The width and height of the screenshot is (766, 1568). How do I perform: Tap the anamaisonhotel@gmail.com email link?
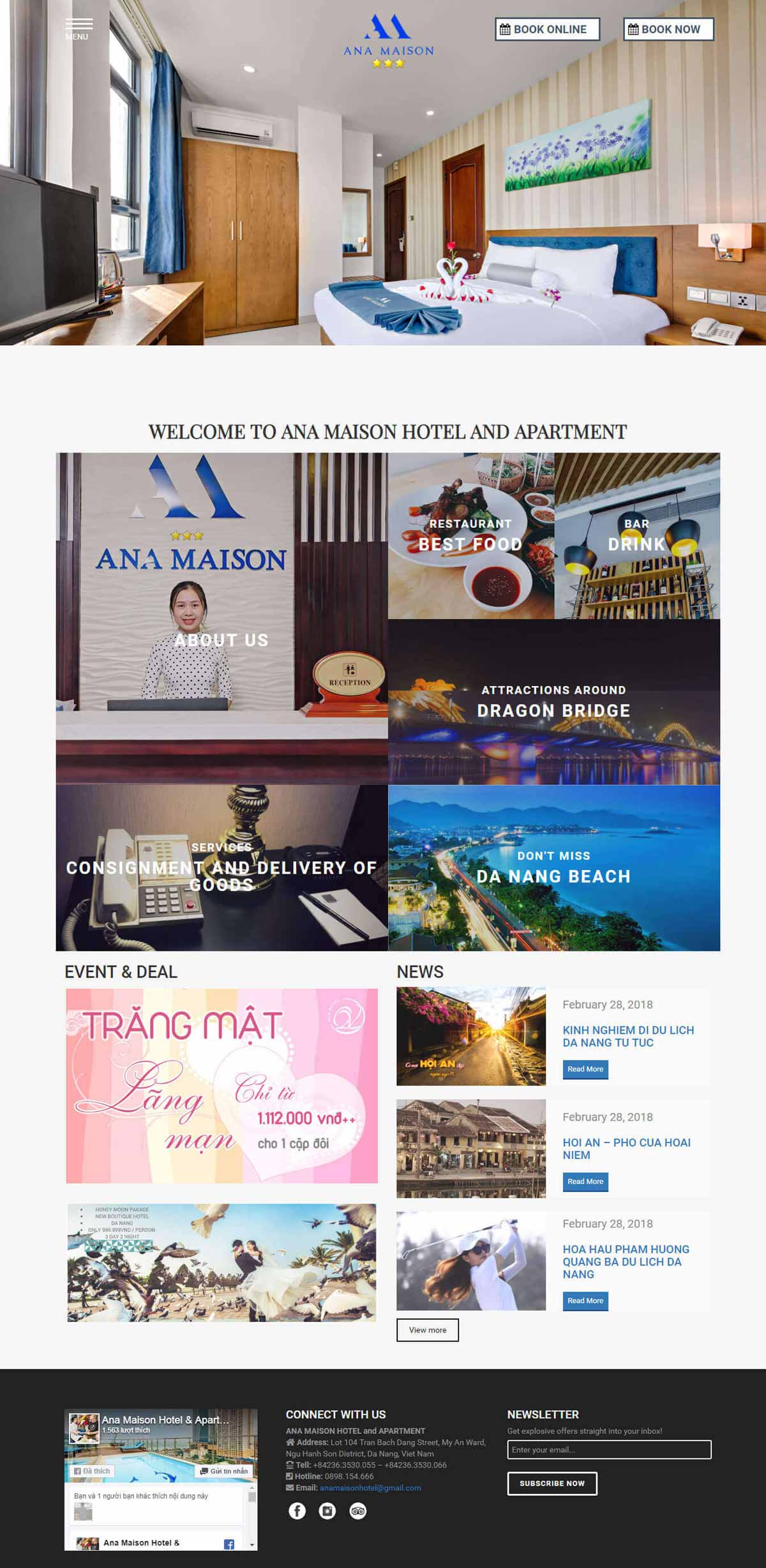(x=370, y=1488)
